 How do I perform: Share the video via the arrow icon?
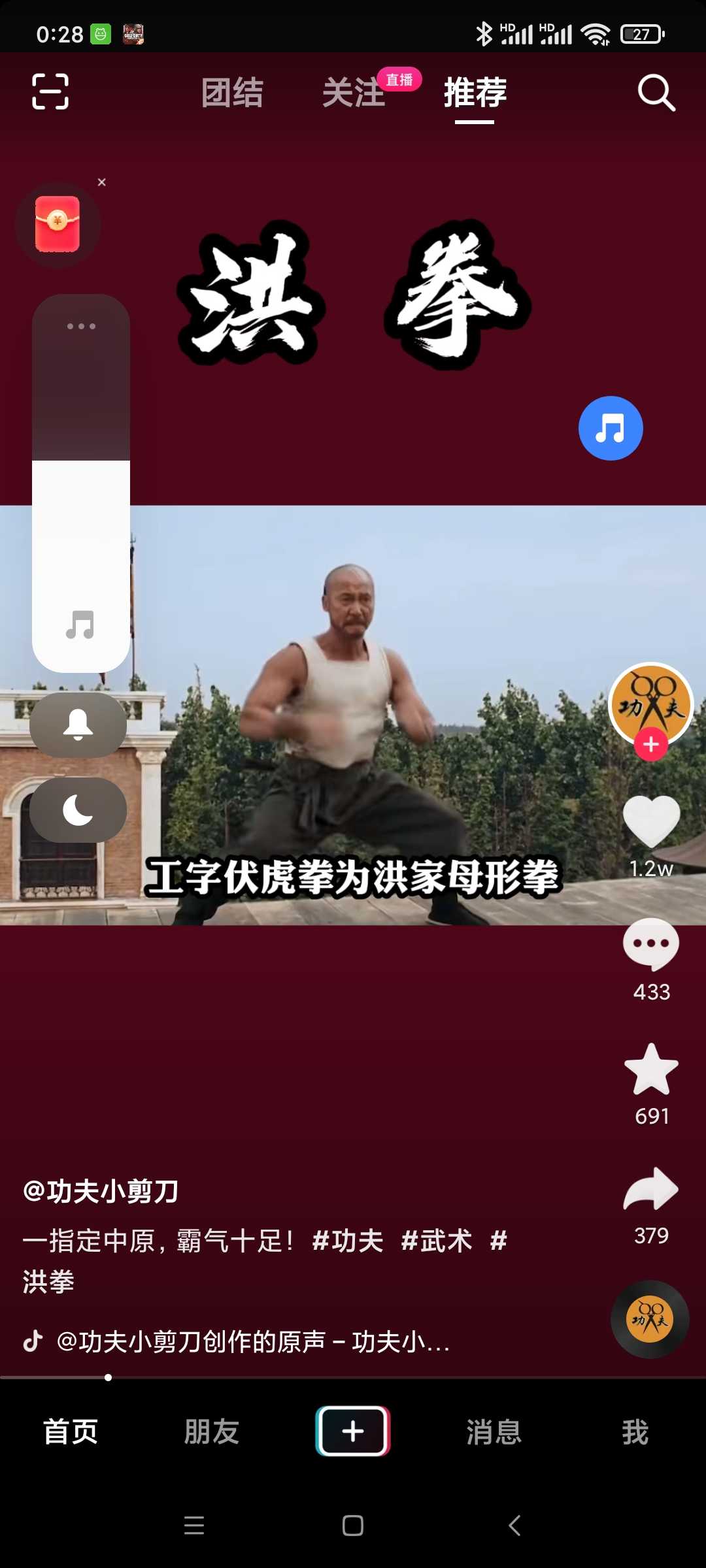point(651,1189)
